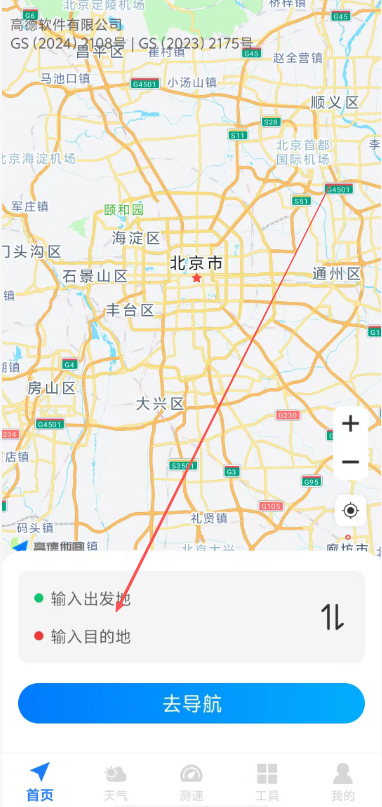Open the 工具 tab
The image size is (382, 807).
267,781
